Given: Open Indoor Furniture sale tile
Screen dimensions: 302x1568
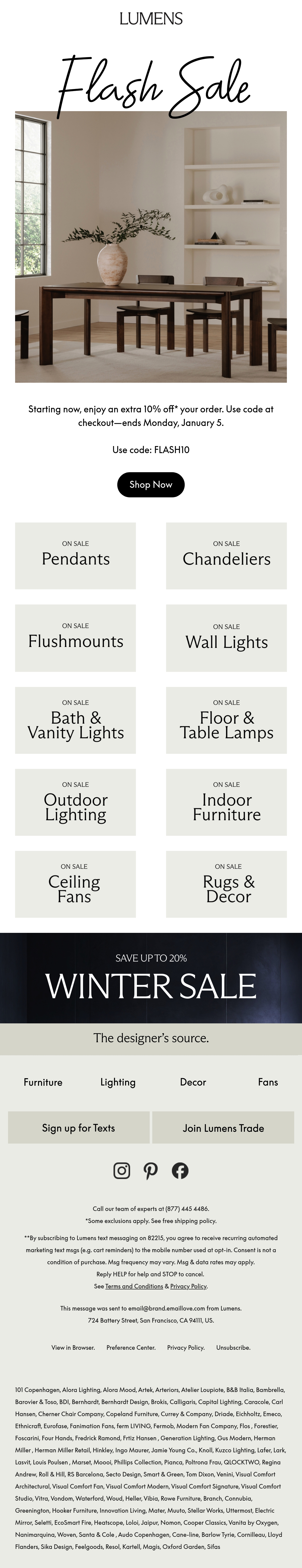Looking at the screenshot, I should [x=226, y=802].
